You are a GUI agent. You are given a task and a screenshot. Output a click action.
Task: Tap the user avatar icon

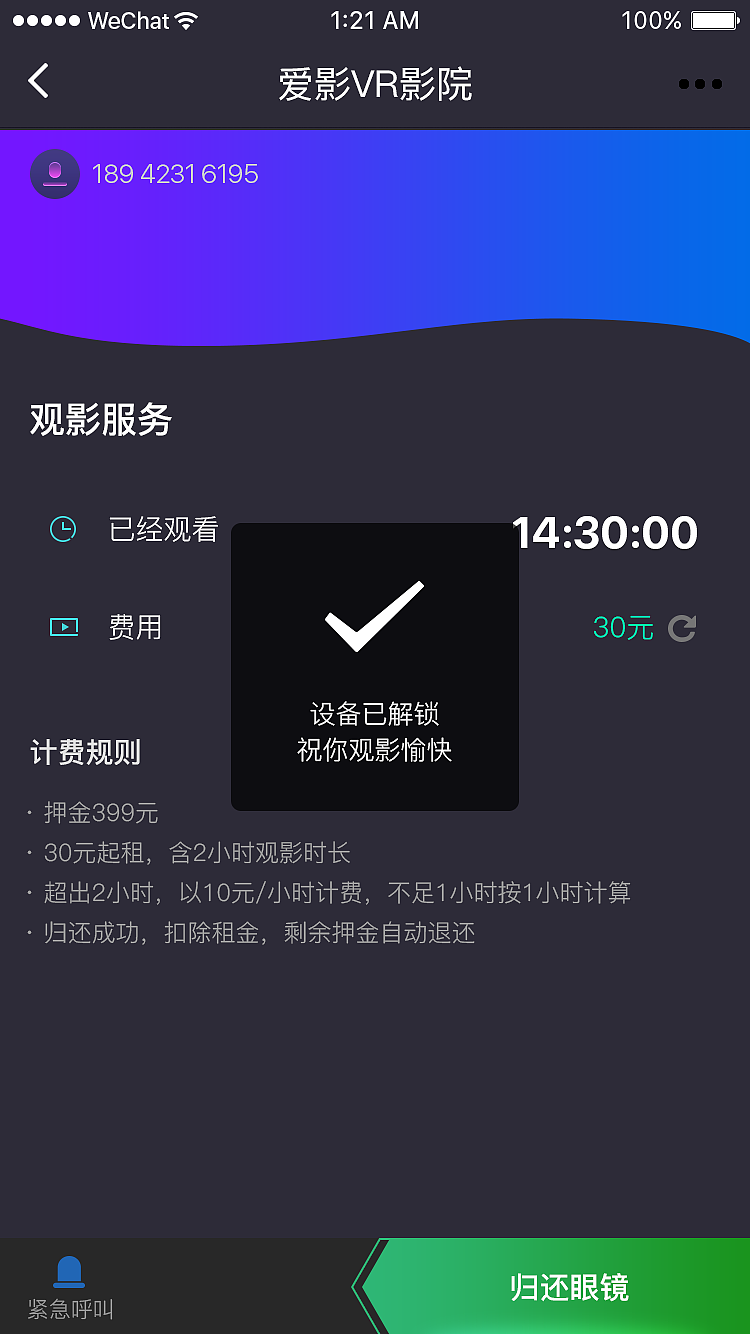[55, 174]
